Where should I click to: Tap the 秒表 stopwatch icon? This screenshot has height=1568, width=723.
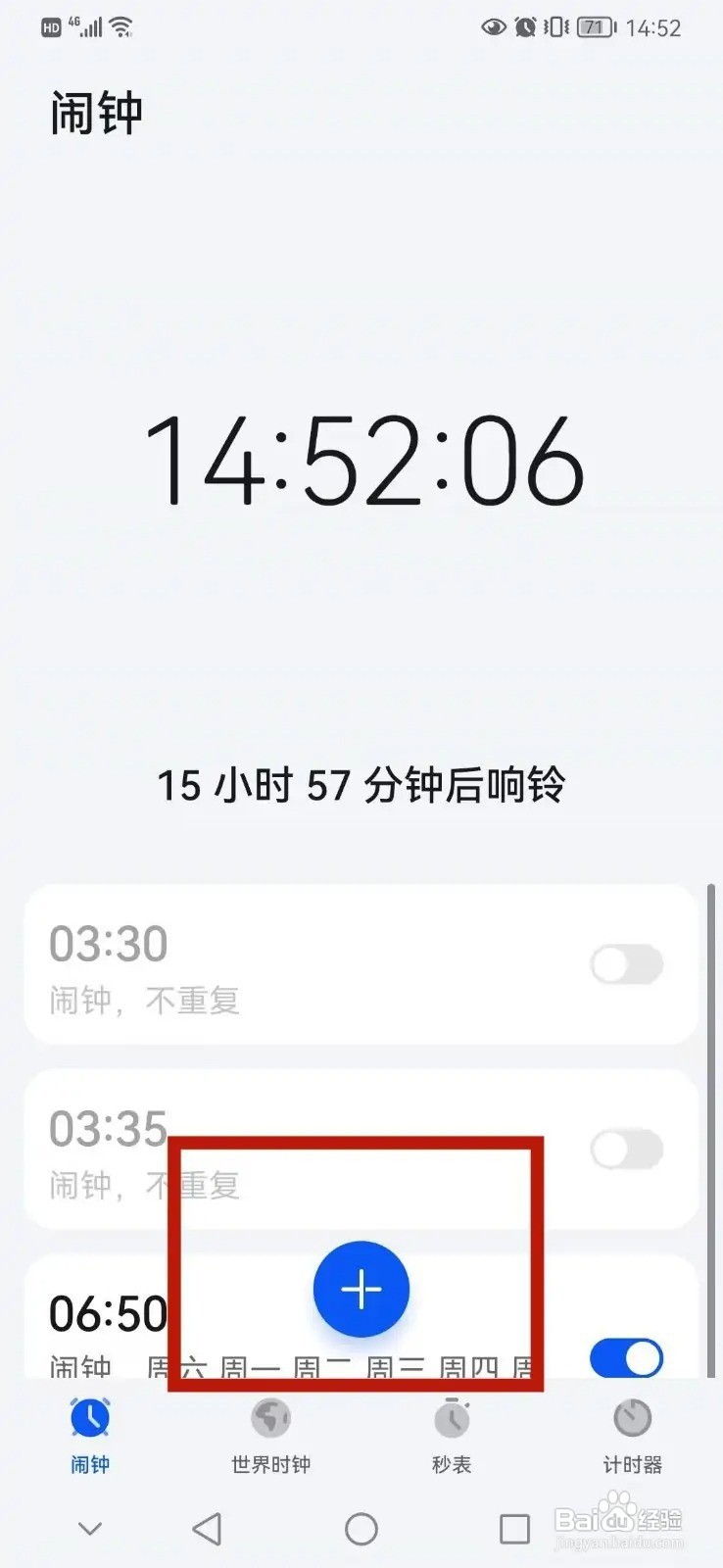click(451, 1419)
